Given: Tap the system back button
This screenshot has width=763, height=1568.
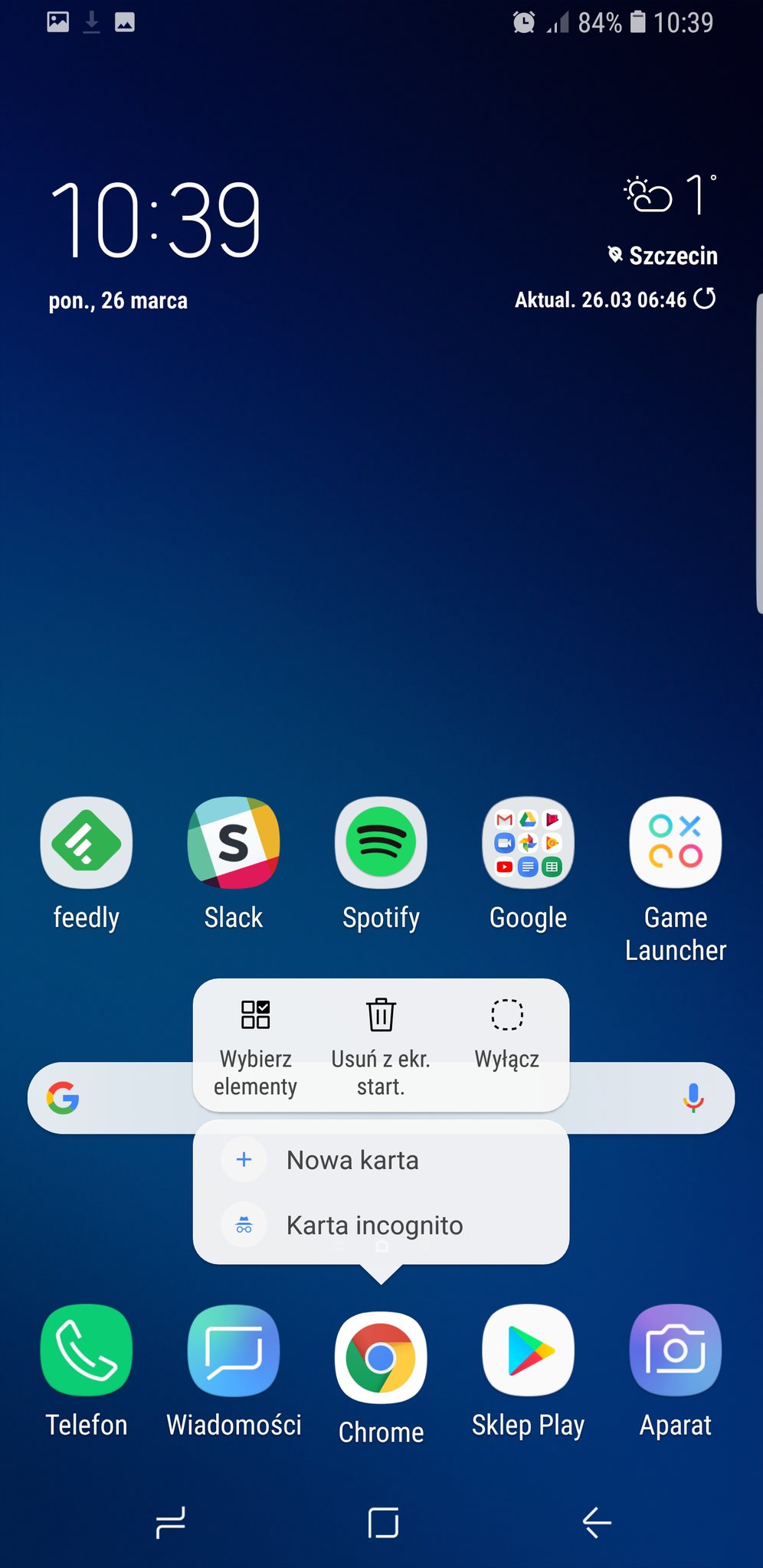Looking at the screenshot, I should (x=597, y=1522).
